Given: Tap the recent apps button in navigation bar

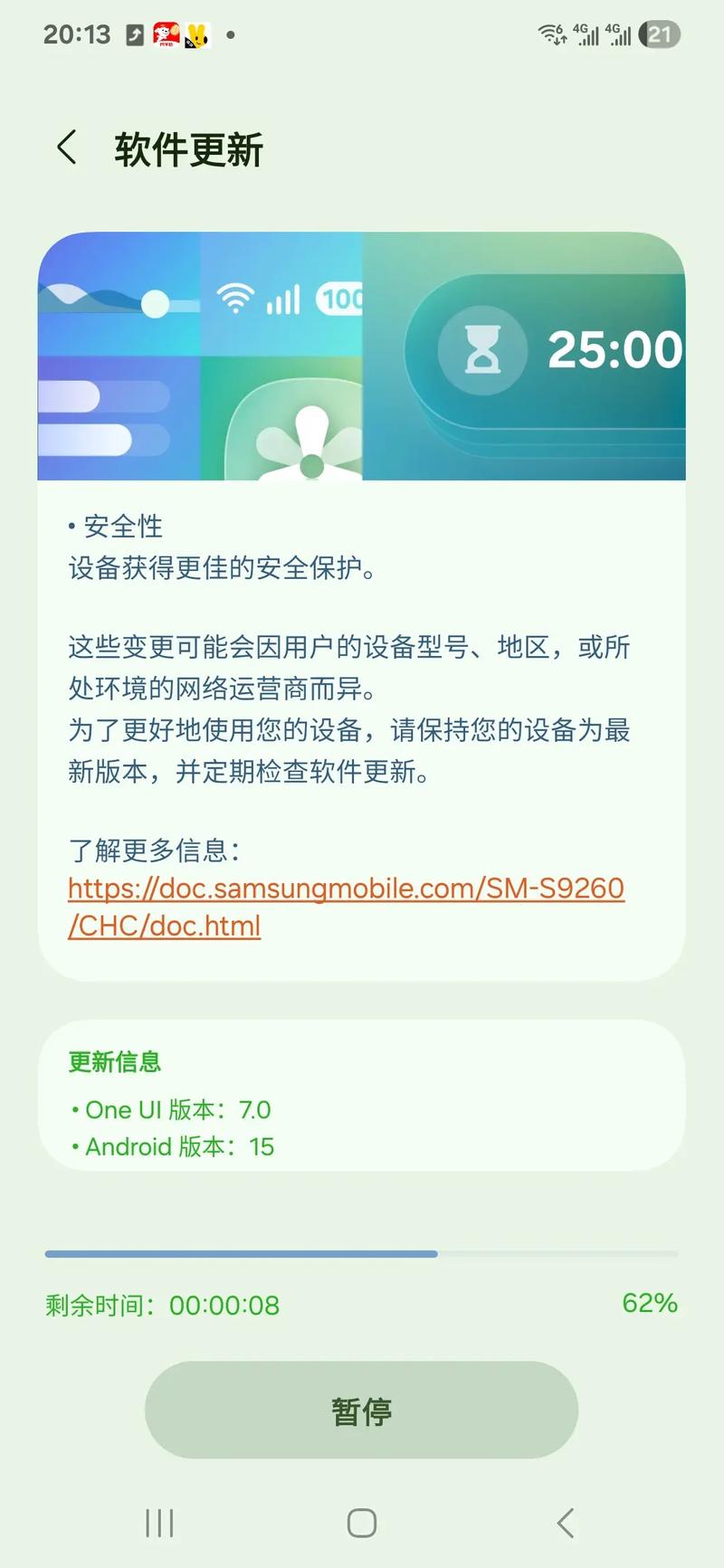Looking at the screenshot, I should [159, 1523].
